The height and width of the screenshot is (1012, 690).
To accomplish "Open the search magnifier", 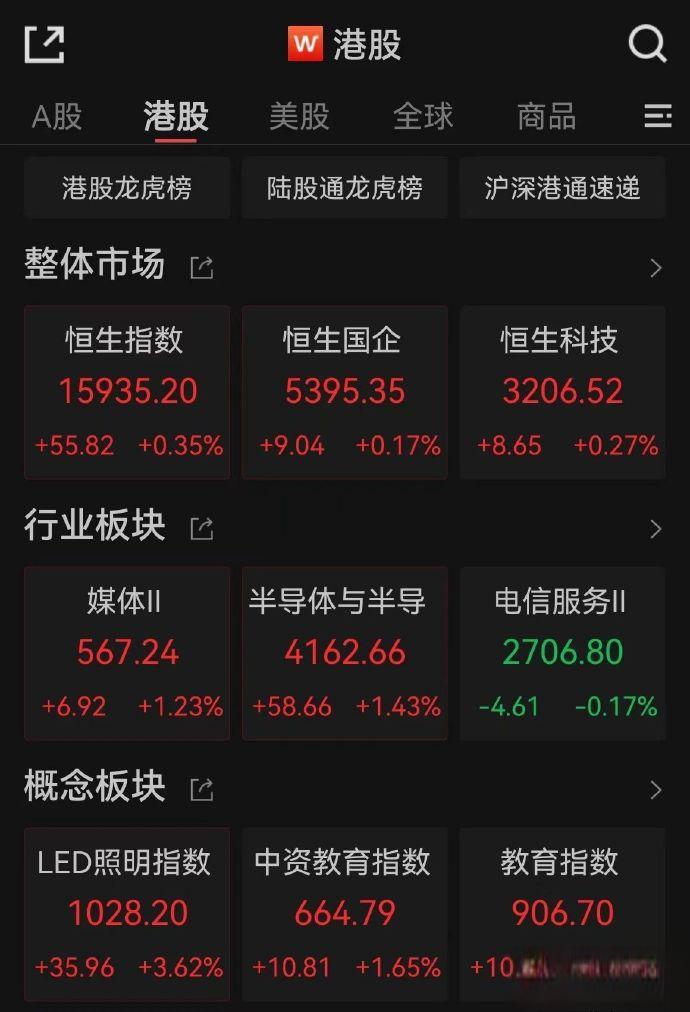I will pos(646,44).
